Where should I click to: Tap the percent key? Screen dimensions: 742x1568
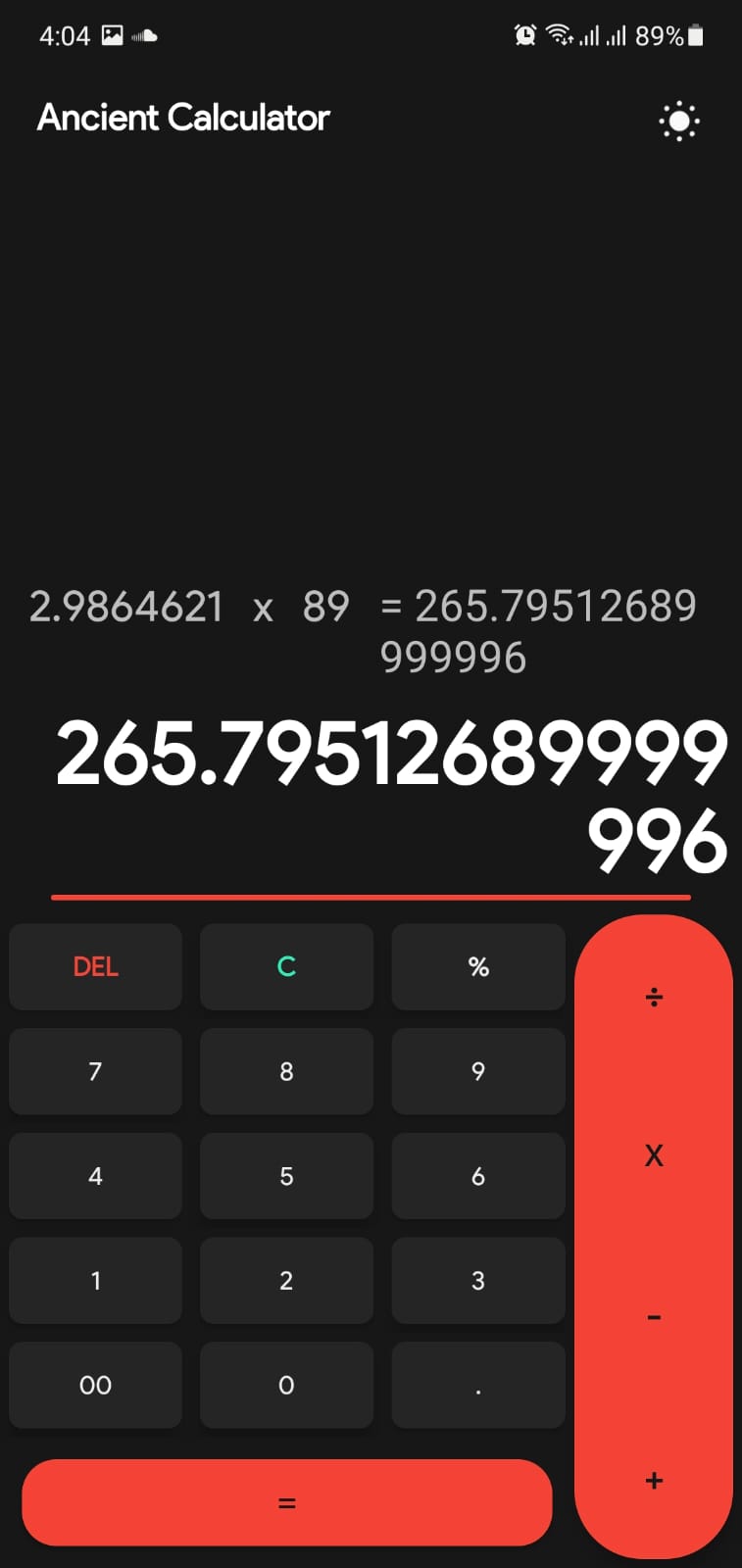(x=478, y=966)
